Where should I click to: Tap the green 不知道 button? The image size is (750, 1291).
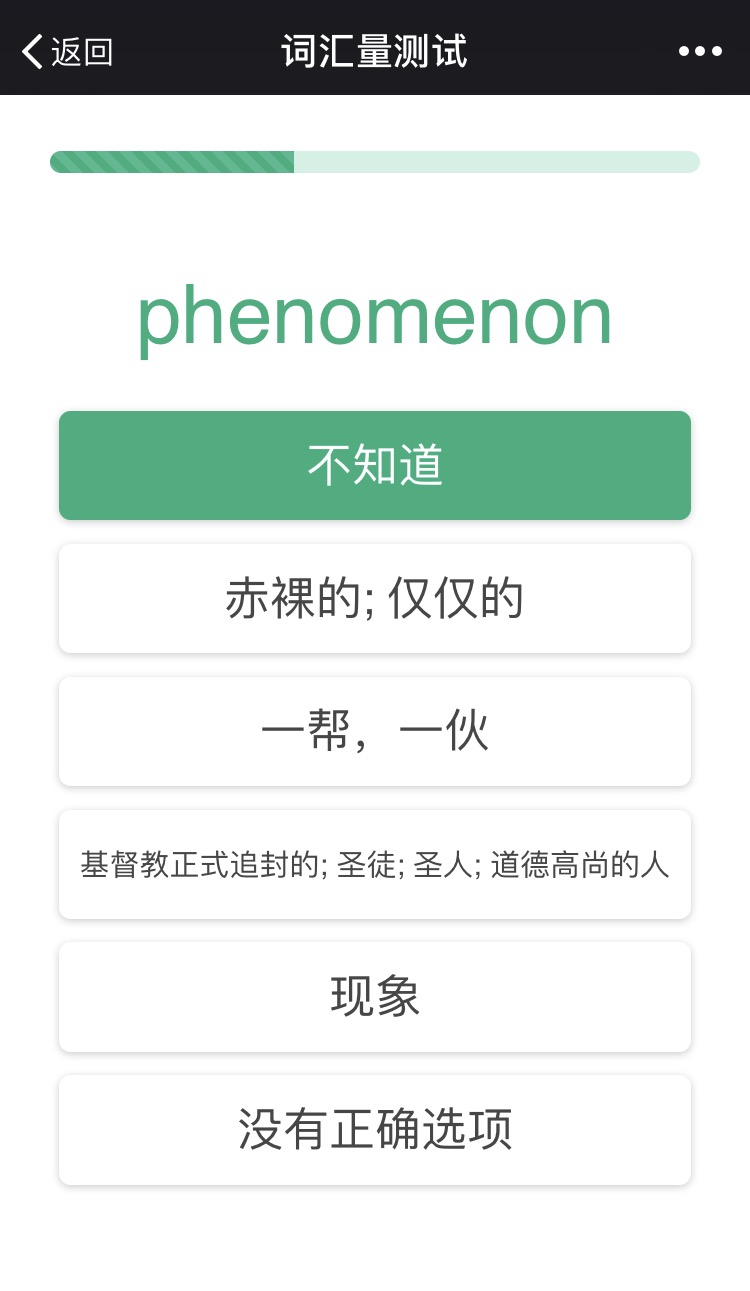point(375,466)
